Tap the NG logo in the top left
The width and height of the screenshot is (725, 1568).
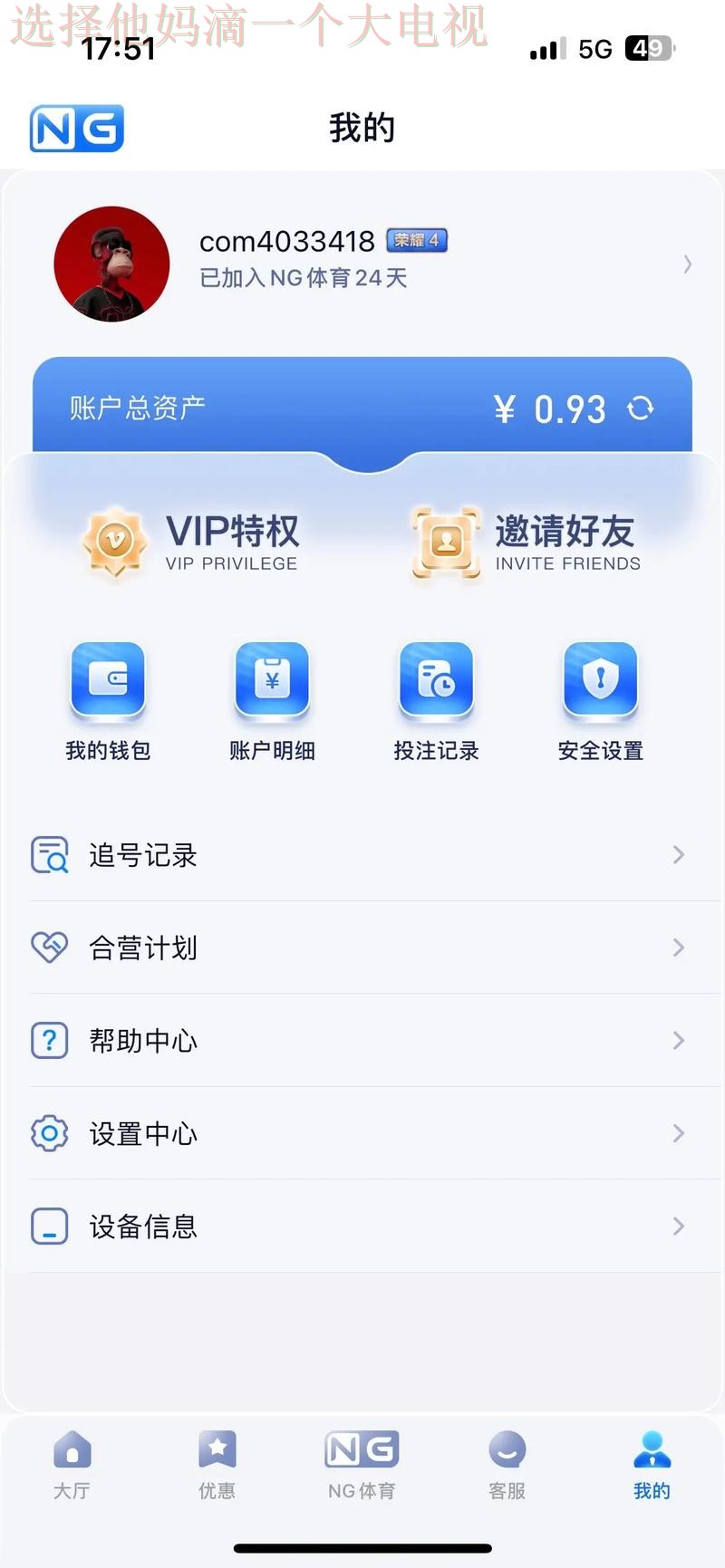pos(76,128)
